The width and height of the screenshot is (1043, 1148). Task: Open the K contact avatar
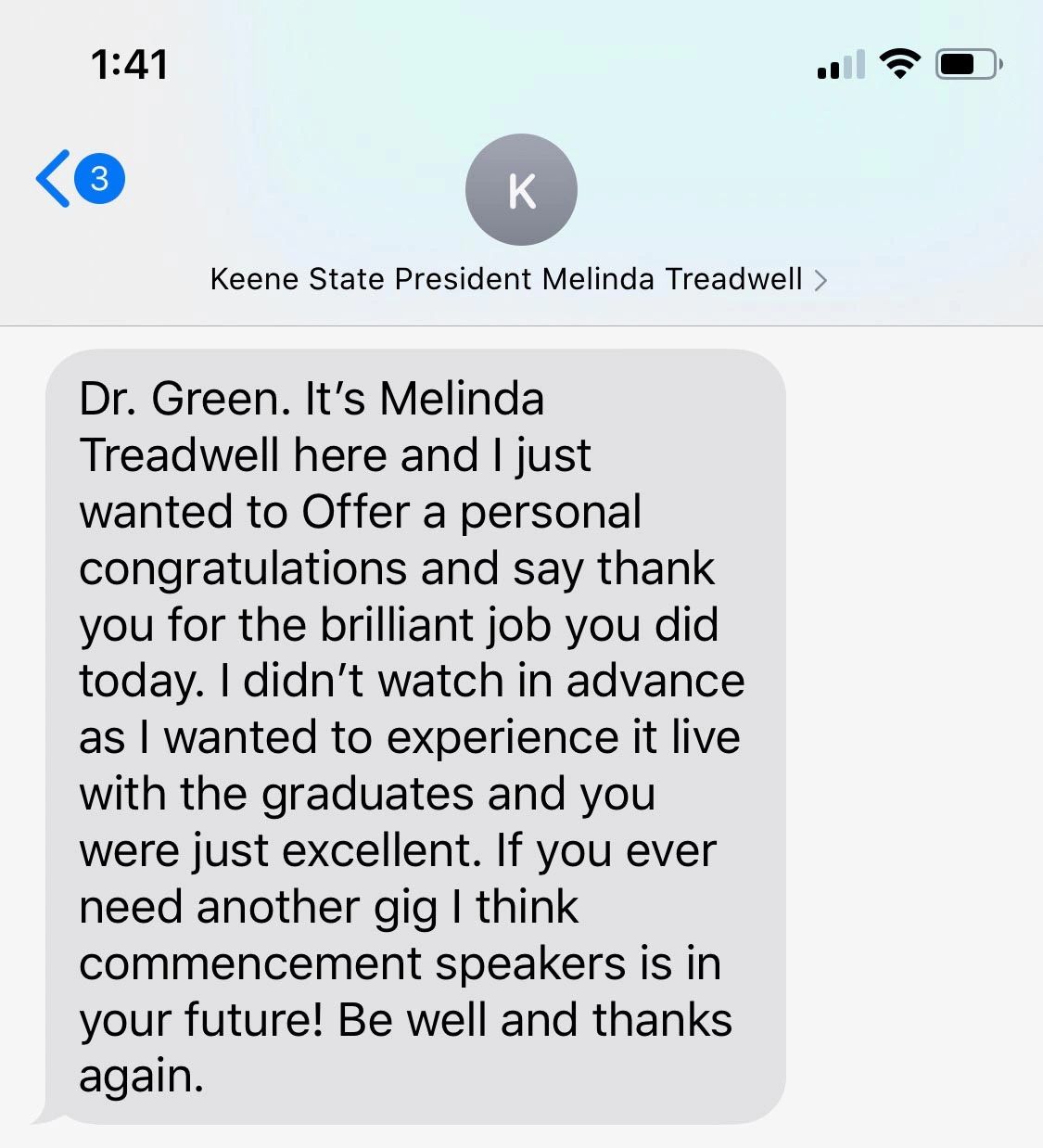click(x=521, y=190)
